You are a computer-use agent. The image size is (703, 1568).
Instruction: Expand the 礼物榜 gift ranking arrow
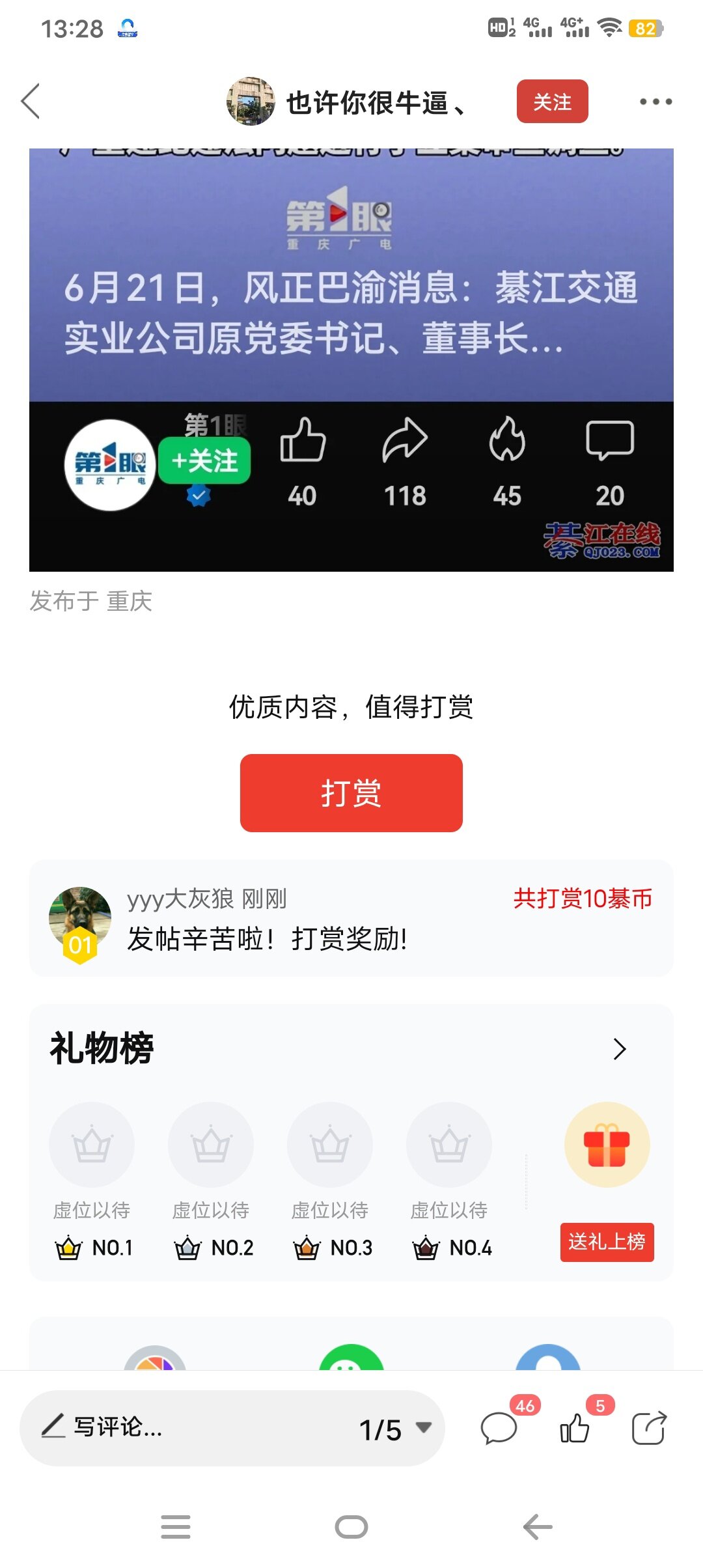pyautogui.click(x=620, y=1049)
